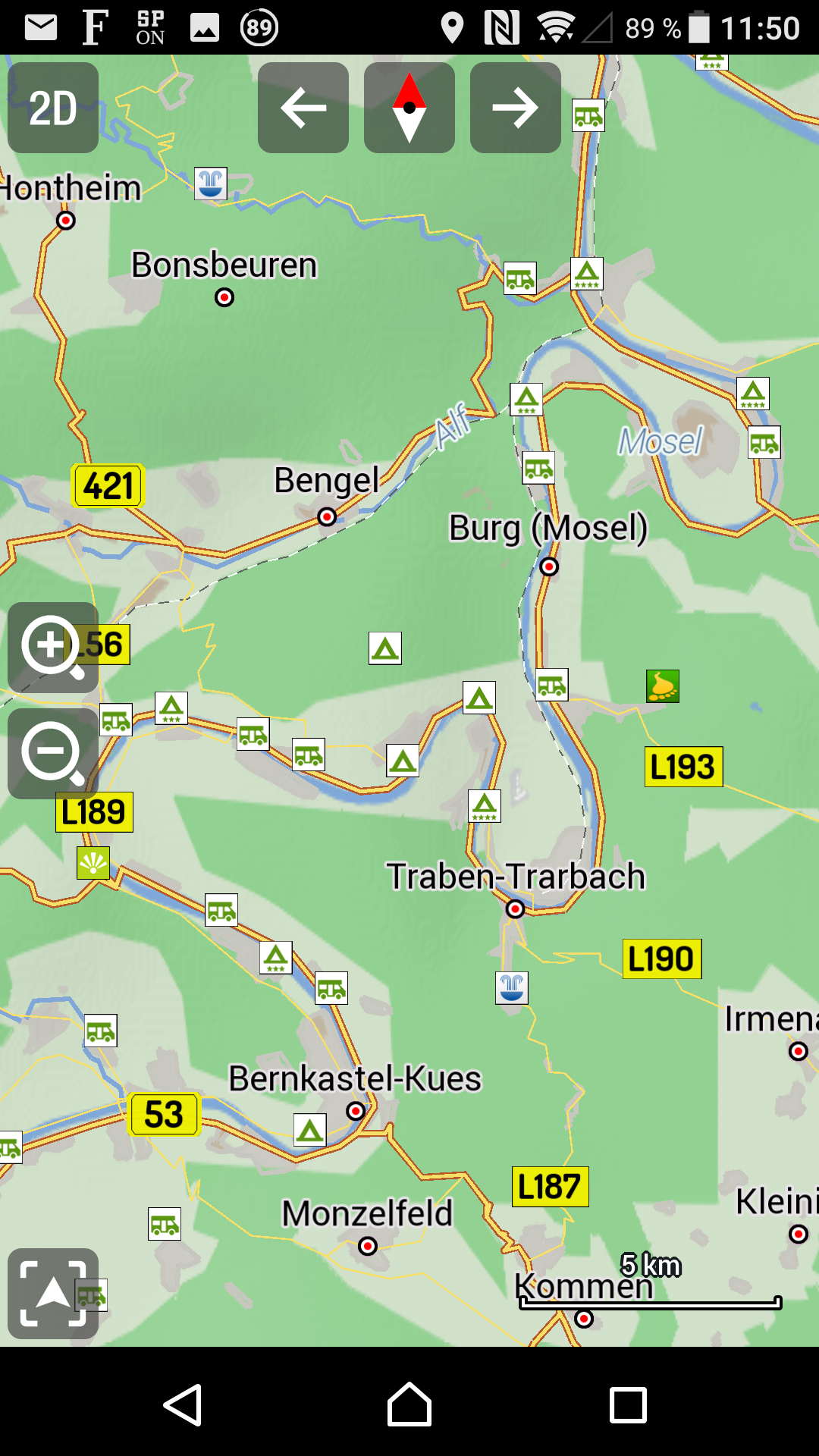Go forward with the right arrow button

pyautogui.click(x=516, y=108)
